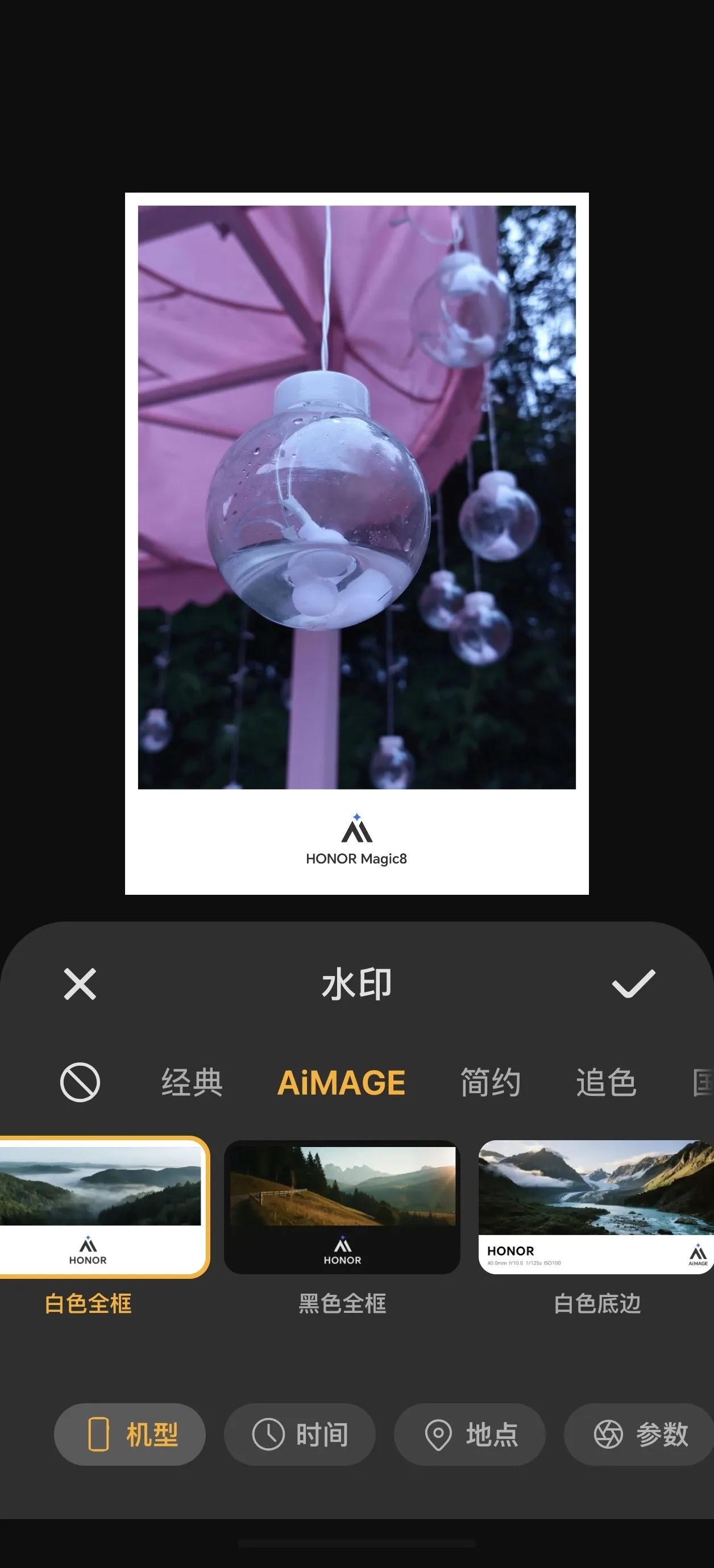The image size is (714, 1568).
Task: Enable the 时间 timestamp on the watermark
Action: [300, 1434]
